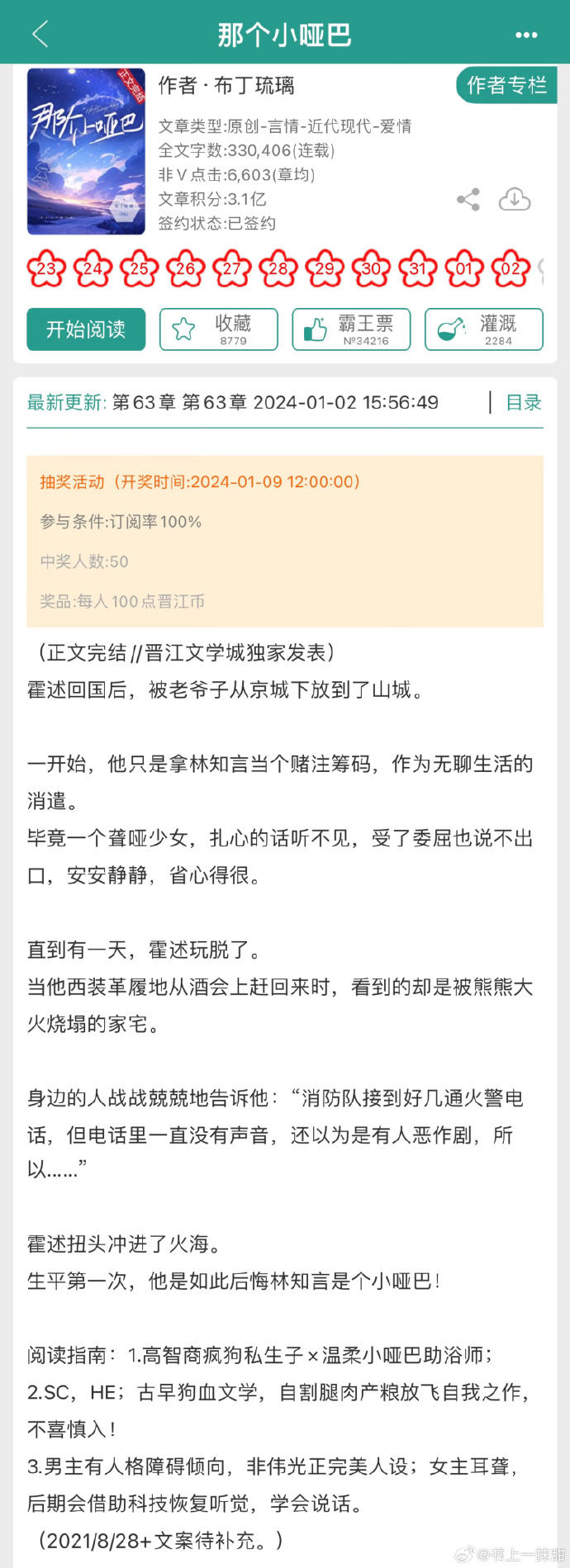
Task: Open the 目录 table of contents
Action: point(523,403)
